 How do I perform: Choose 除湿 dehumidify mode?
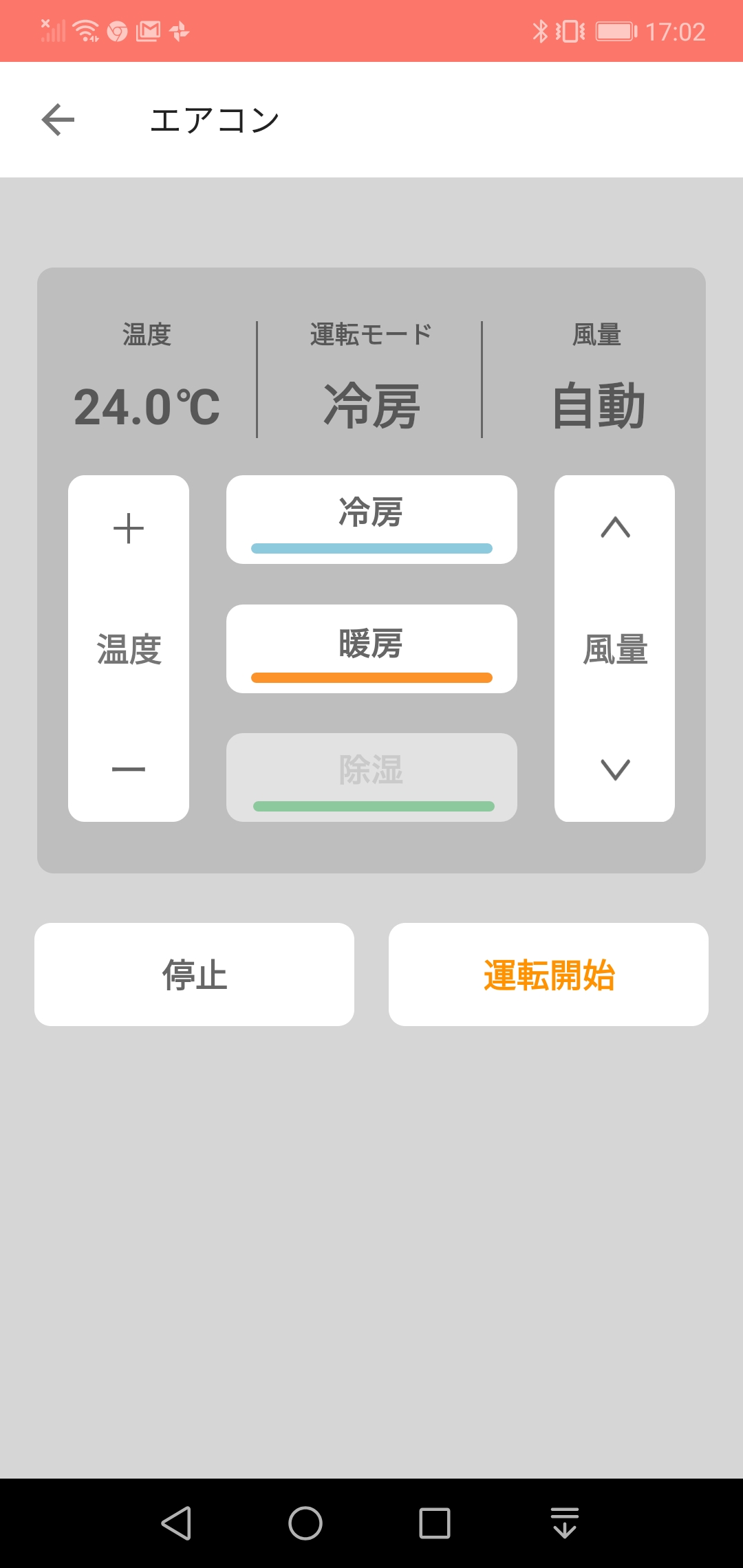(x=371, y=777)
